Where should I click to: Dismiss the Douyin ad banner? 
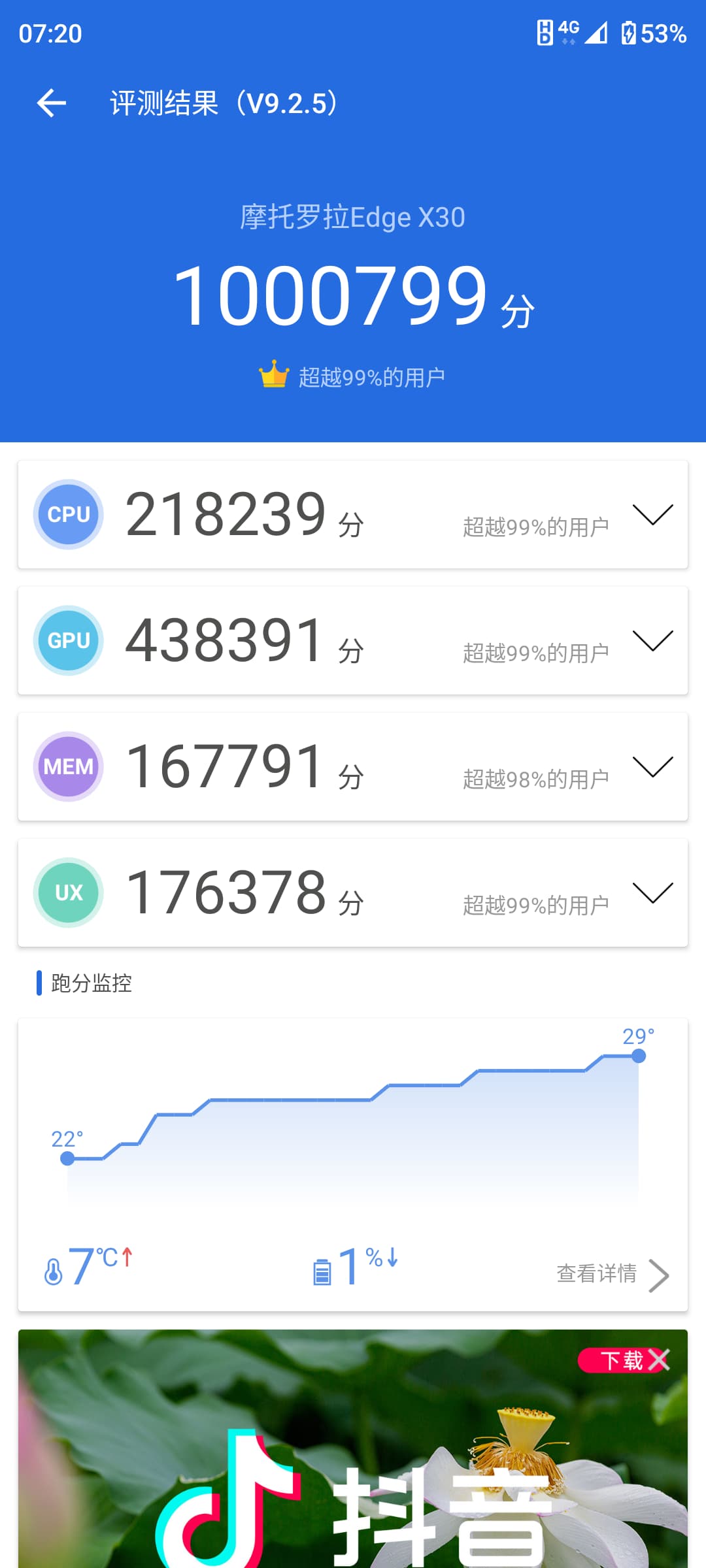coord(660,1360)
